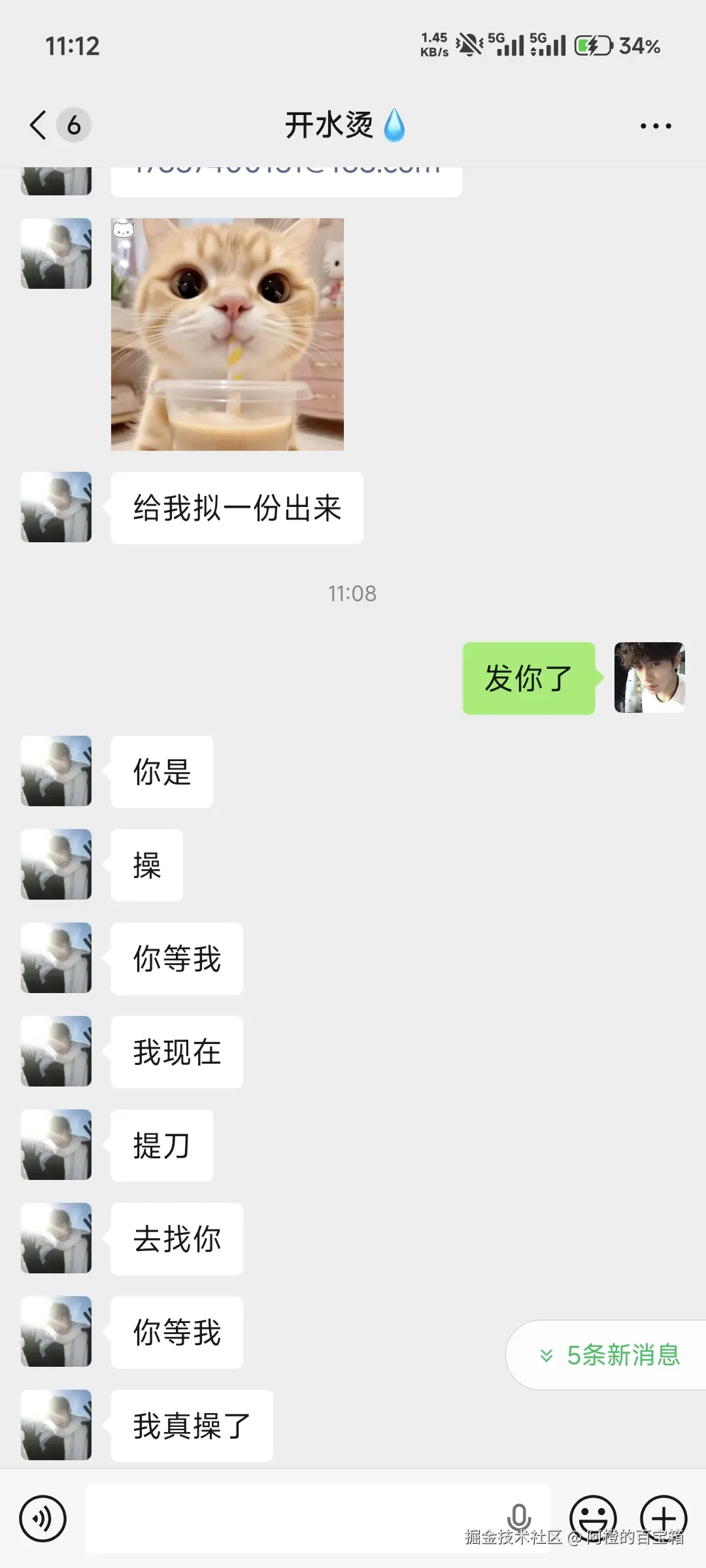Tap the 11:08 timestamp in the chat
This screenshot has height=1568, width=706.
click(352, 593)
